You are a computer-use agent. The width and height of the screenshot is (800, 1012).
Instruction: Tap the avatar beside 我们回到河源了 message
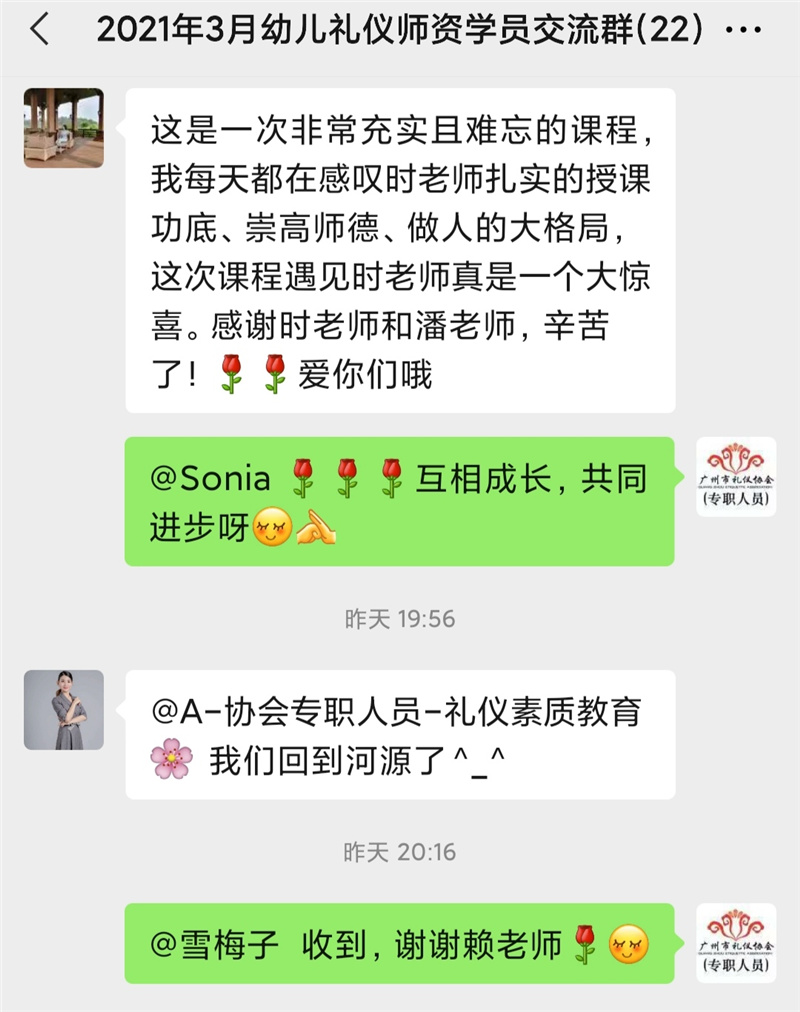pyautogui.click(x=64, y=710)
